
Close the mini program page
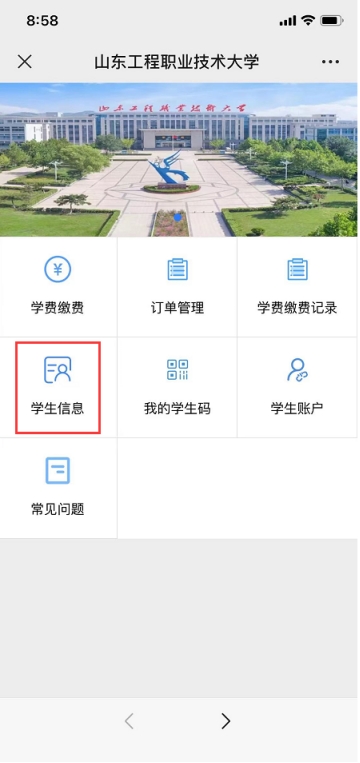tap(25, 62)
